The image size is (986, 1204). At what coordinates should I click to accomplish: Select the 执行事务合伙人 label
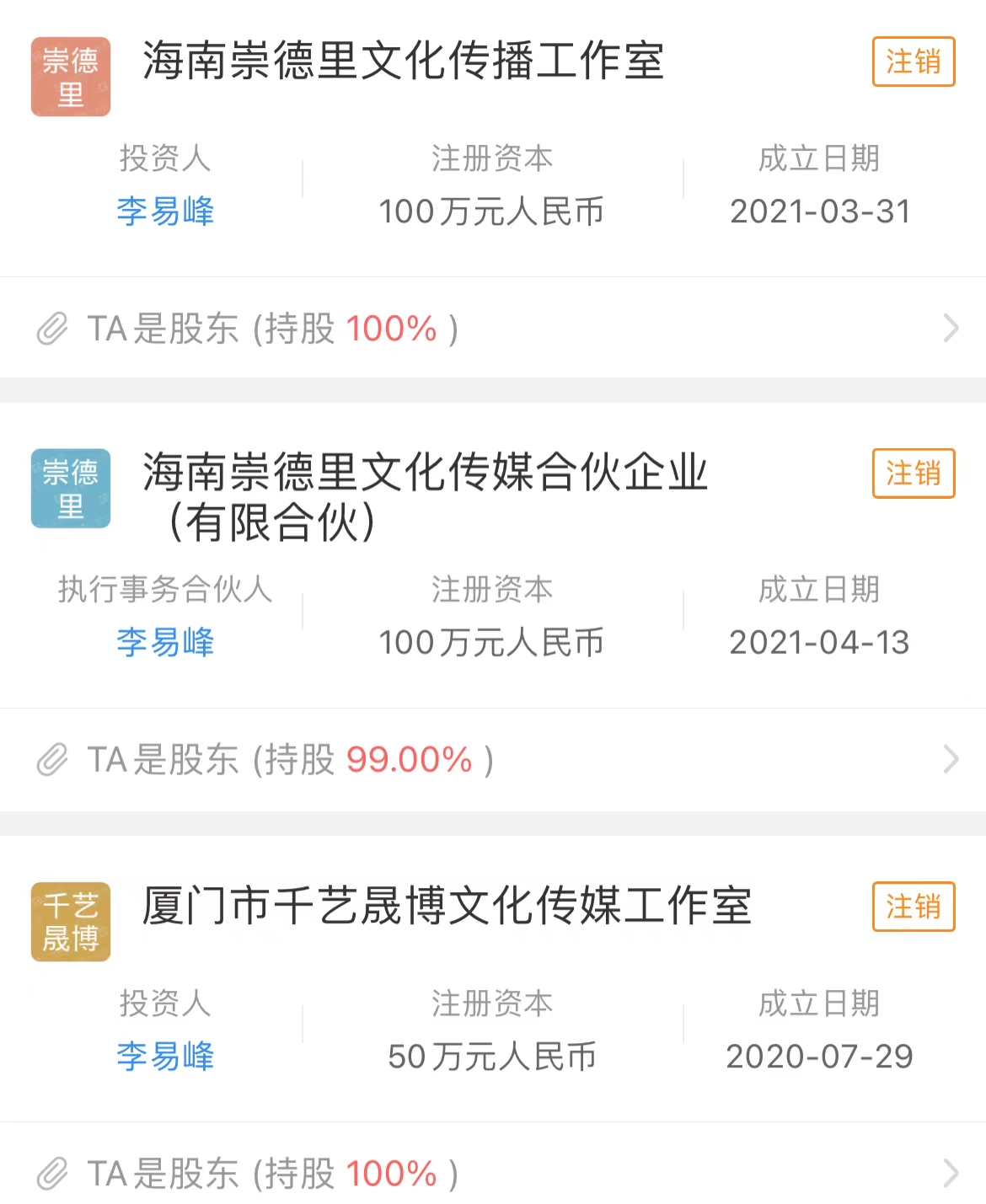tap(165, 591)
